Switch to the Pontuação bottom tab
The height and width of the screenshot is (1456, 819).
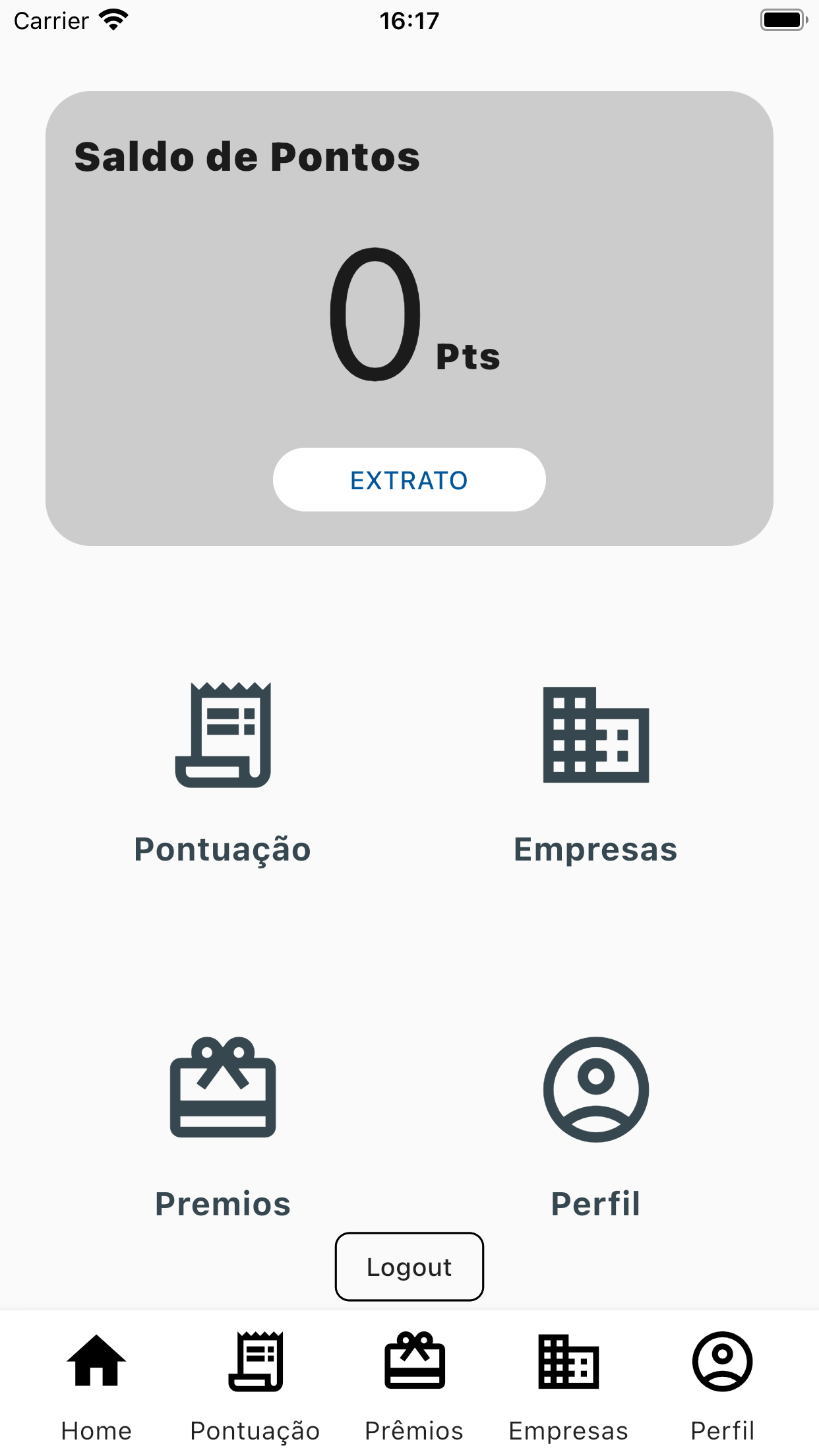tap(255, 1385)
